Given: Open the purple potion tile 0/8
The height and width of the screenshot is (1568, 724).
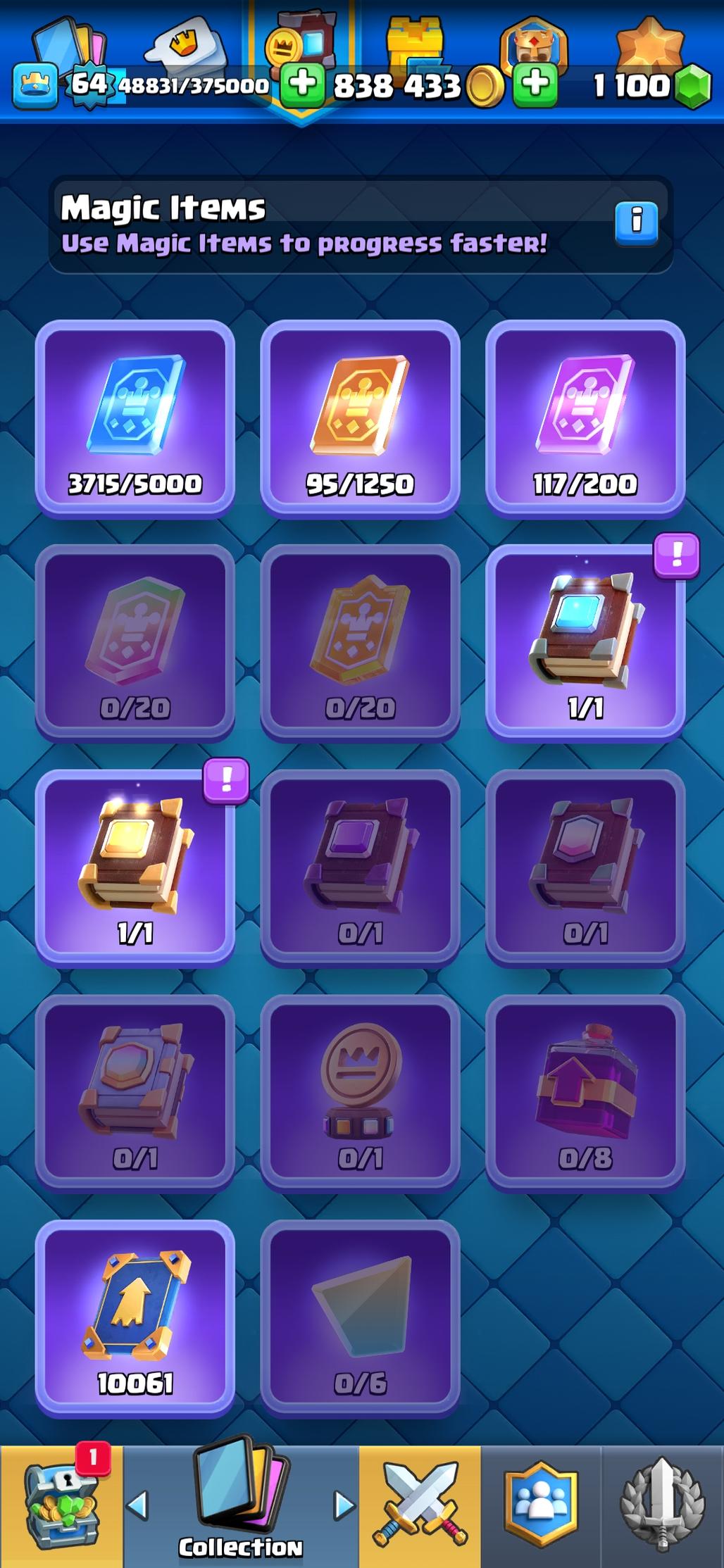Looking at the screenshot, I should [585, 1093].
